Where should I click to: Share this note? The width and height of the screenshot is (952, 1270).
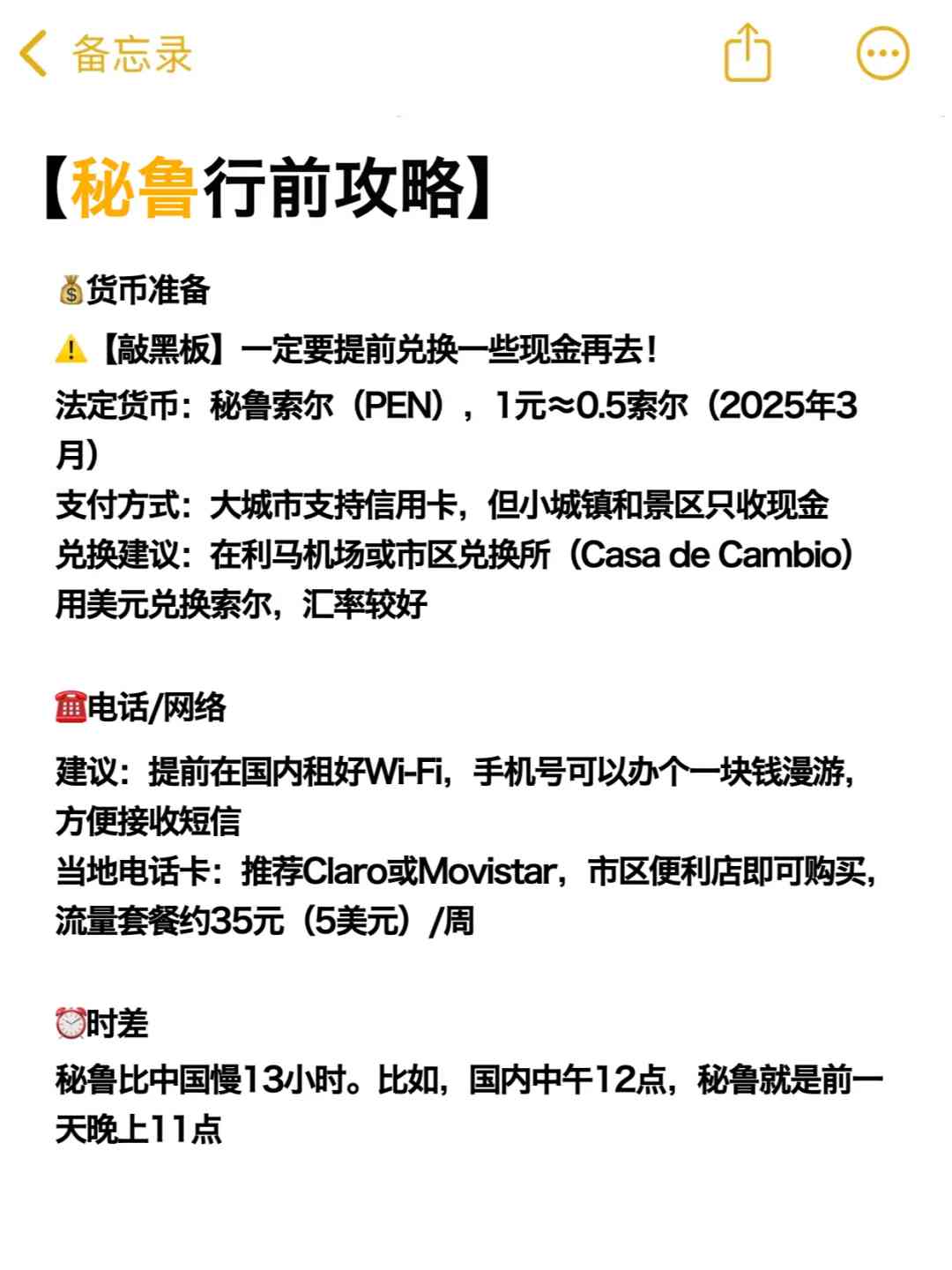(x=747, y=54)
